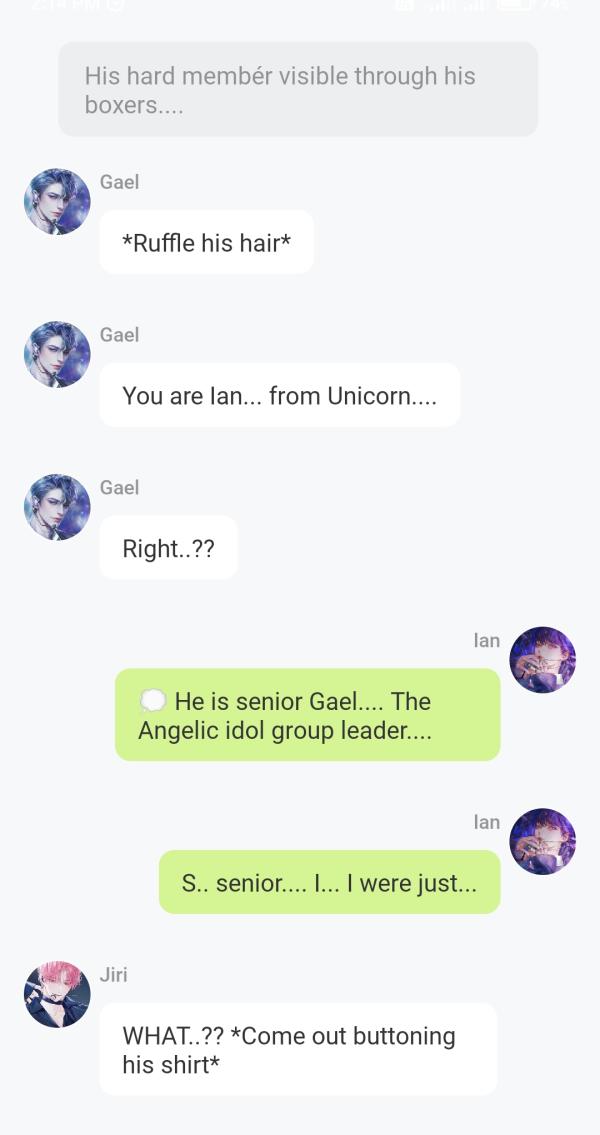Select Jiri's "WHAT..??" message bubble
This screenshot has height=1135, width=600.
(297, 1049)
